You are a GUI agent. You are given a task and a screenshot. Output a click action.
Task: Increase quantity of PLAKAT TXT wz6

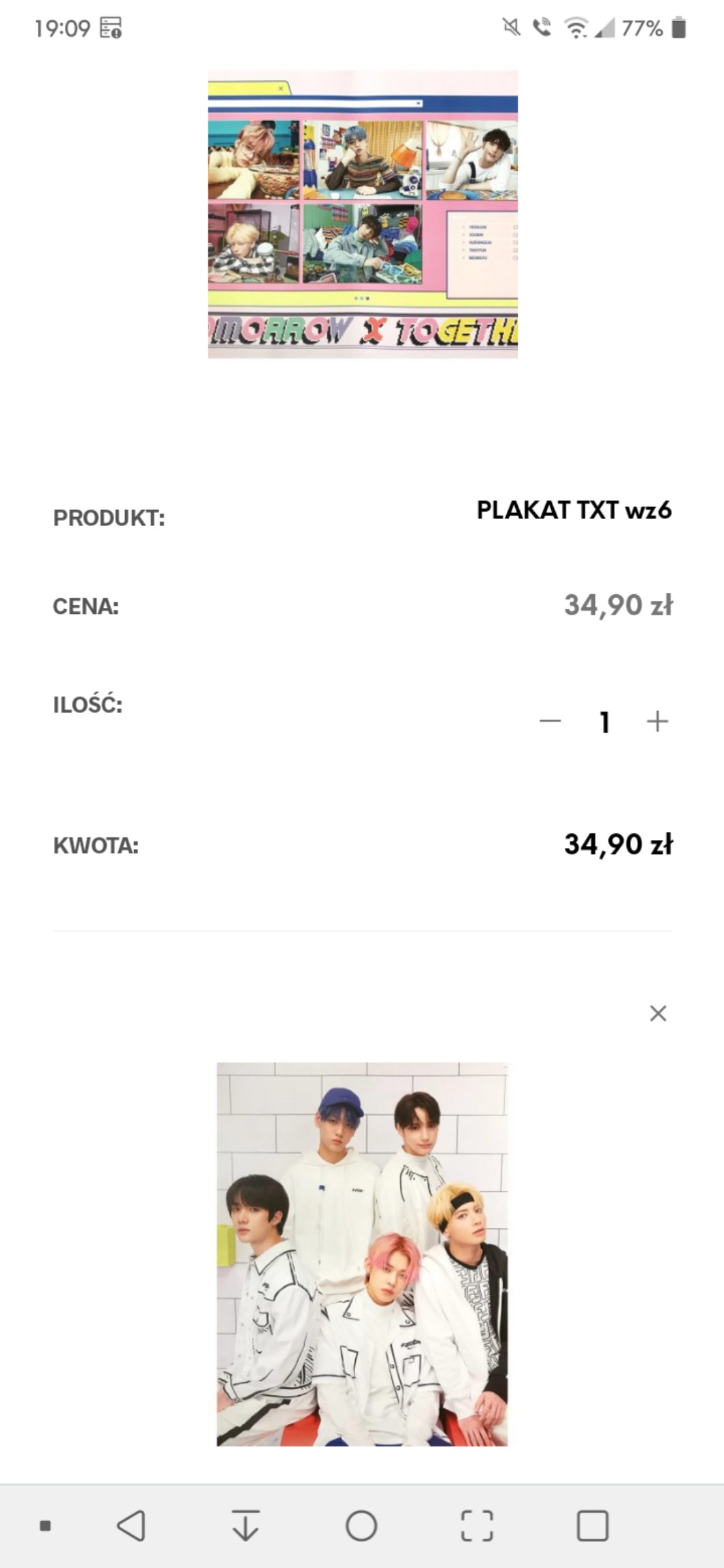[657, 721]
